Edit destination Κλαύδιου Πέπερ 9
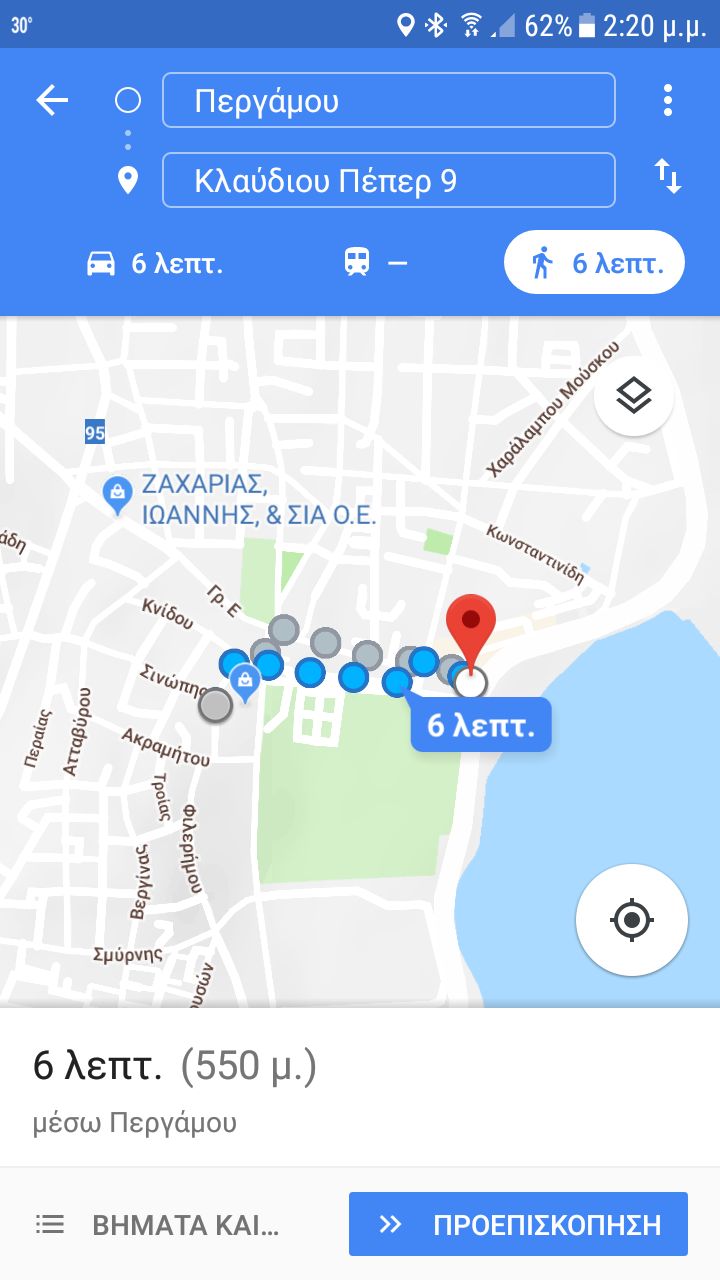720x1280 pixels. pos(388,181)
